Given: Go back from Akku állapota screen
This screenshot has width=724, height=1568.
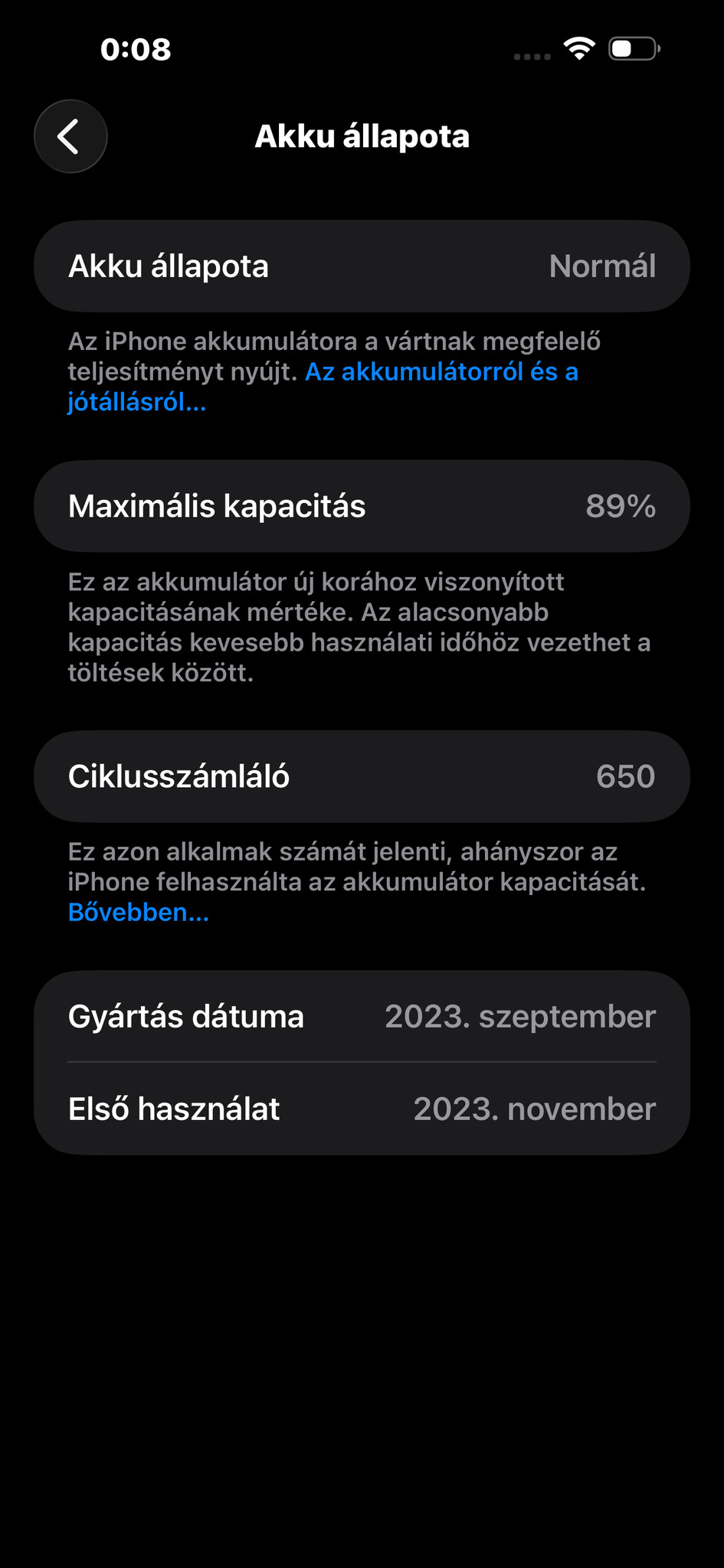Looking at the screenshot, I should tap(70, 136).
